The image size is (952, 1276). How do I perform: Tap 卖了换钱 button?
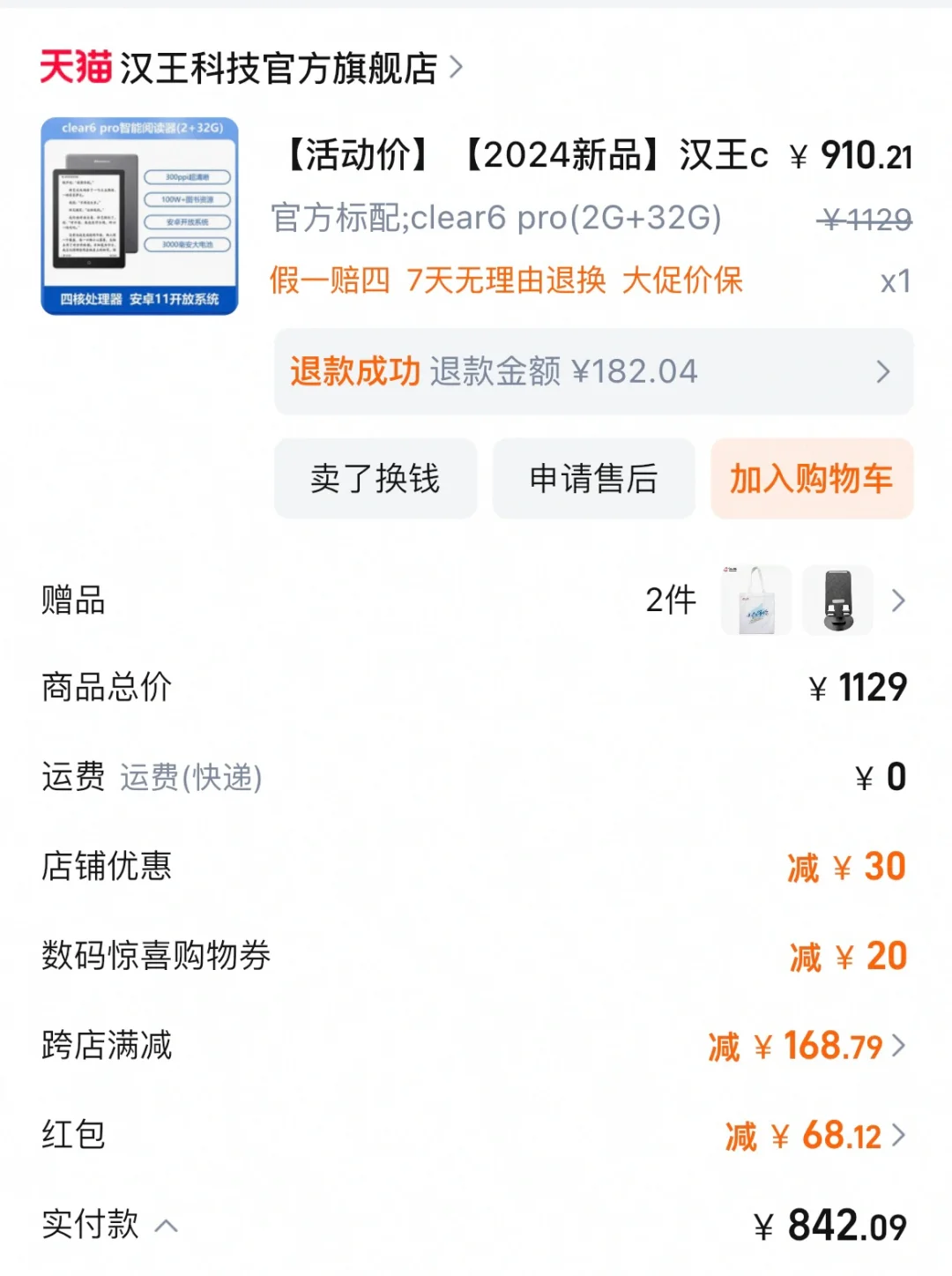click(375, 479)
